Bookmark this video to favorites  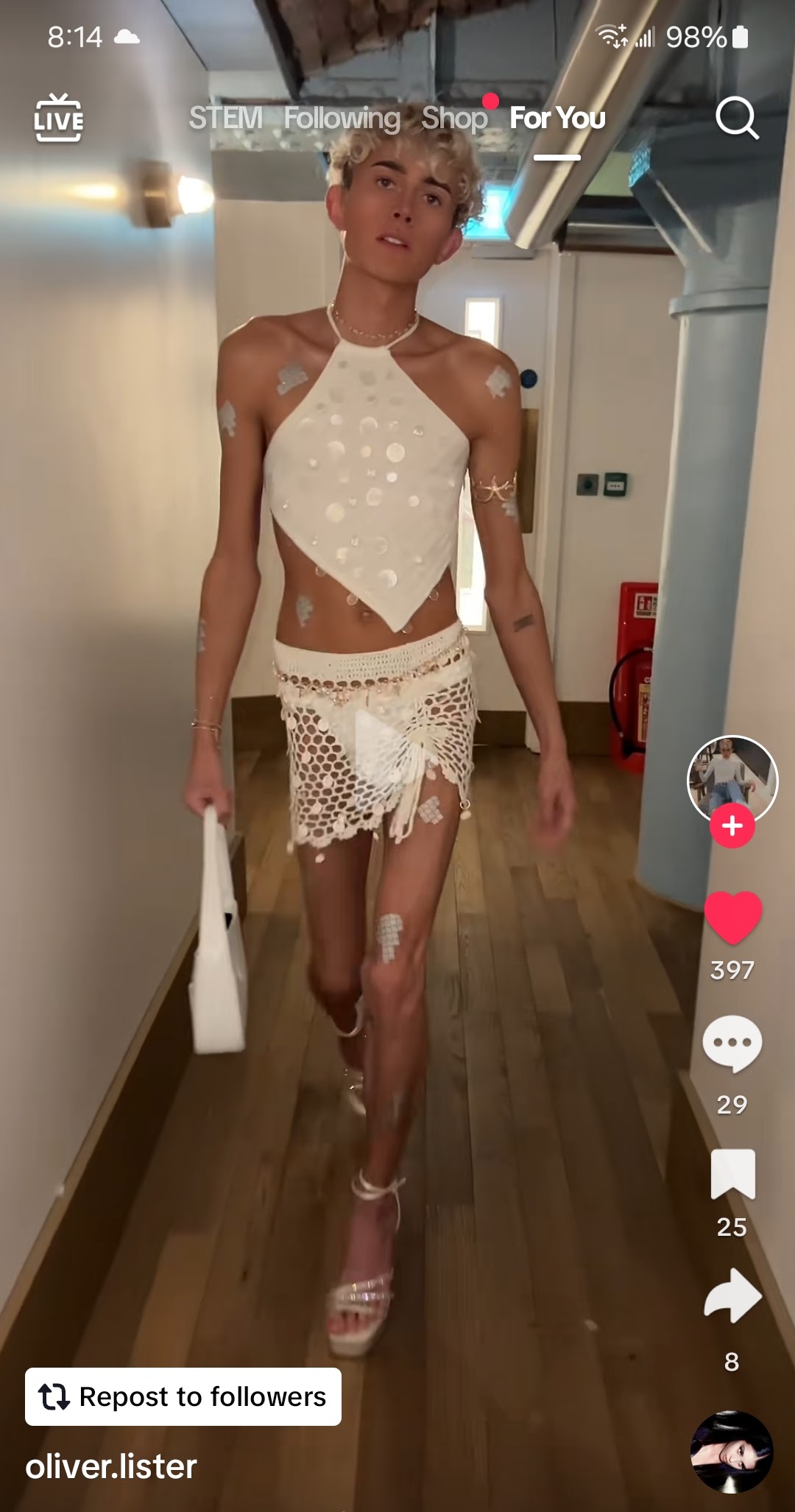coord(732,1174)
